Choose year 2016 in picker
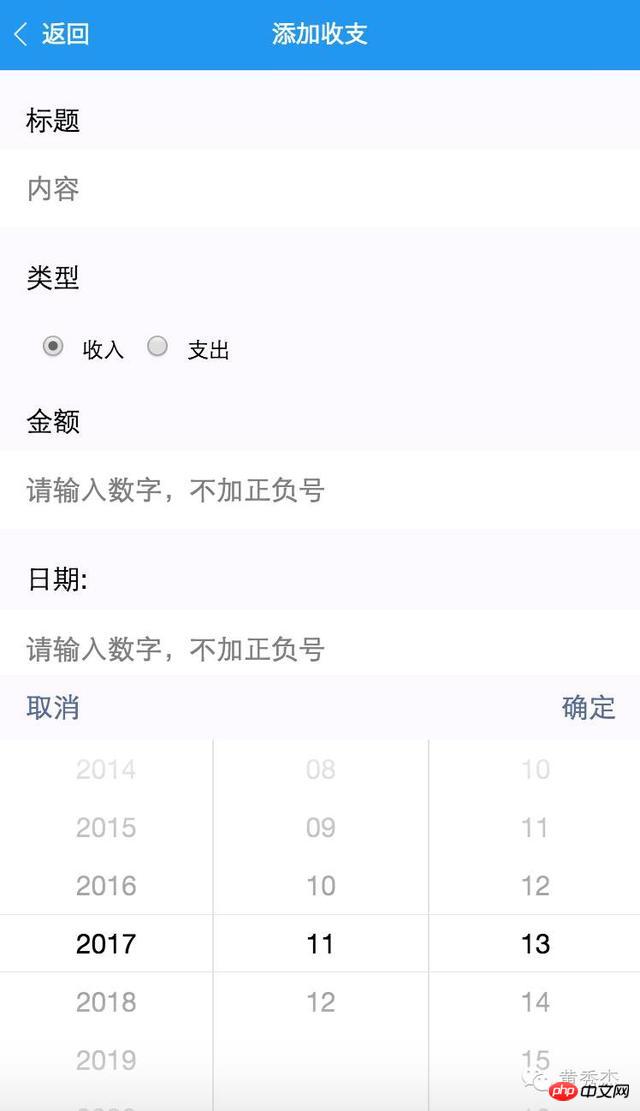The height and width of the screenshot is (1111, 640). (106, 886)
